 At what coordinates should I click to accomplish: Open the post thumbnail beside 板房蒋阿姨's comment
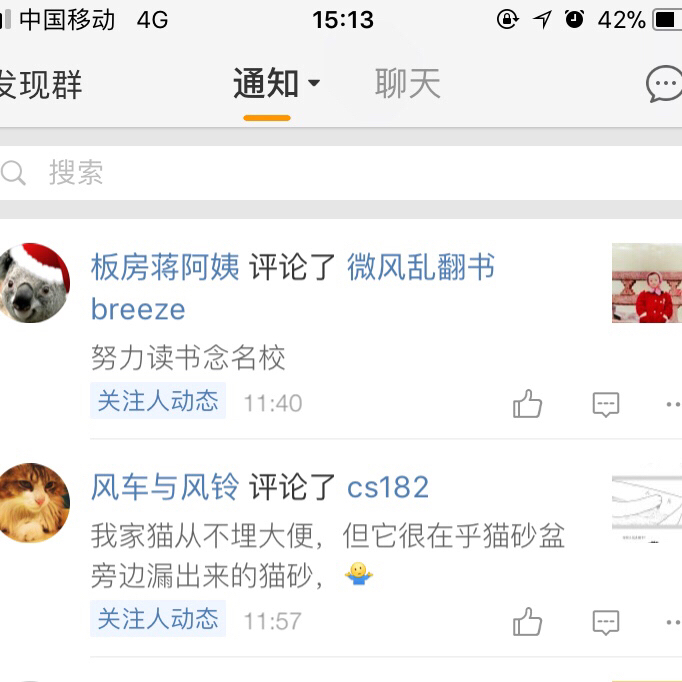tap(646, 283)
